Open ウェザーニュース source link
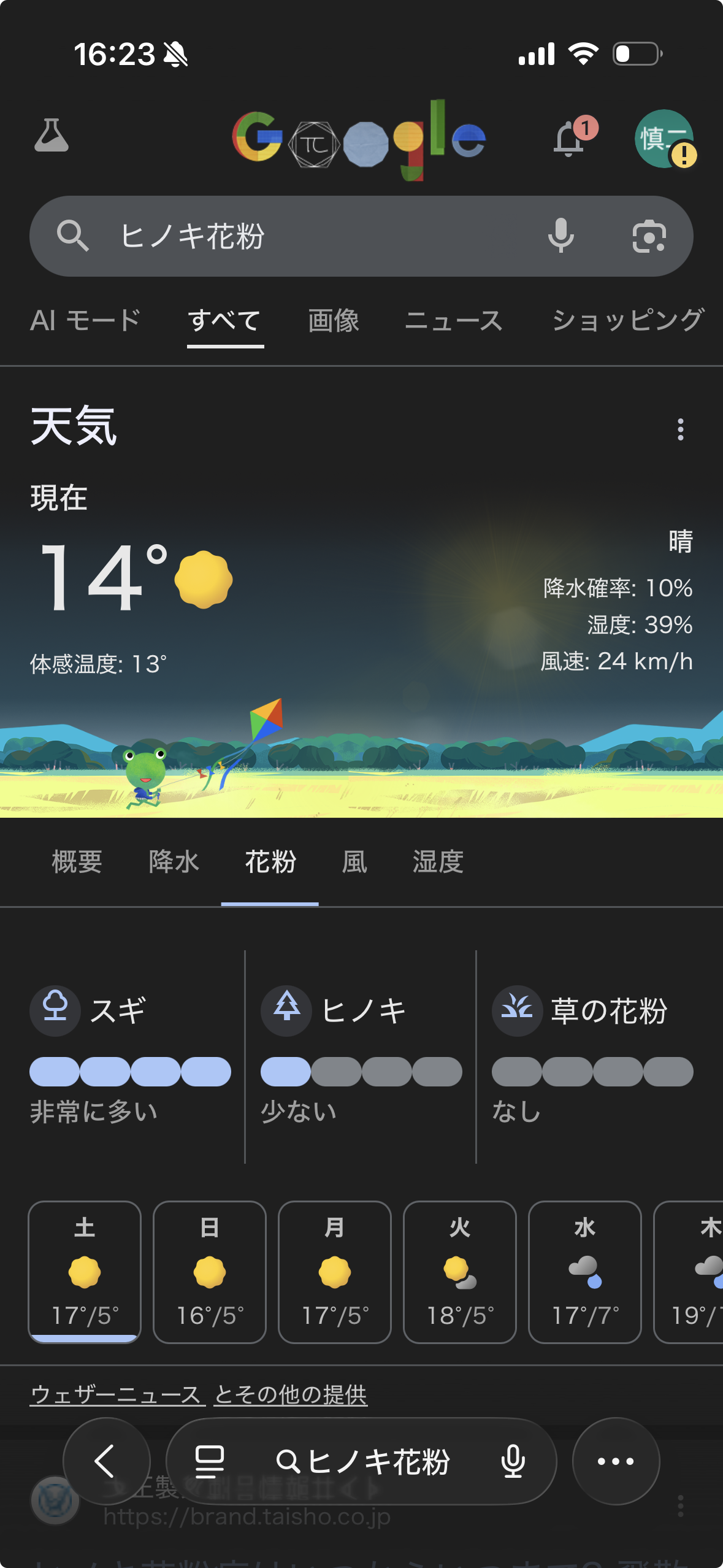The height and width of the screenshot is (1568, 723). tap(117, 1394)
